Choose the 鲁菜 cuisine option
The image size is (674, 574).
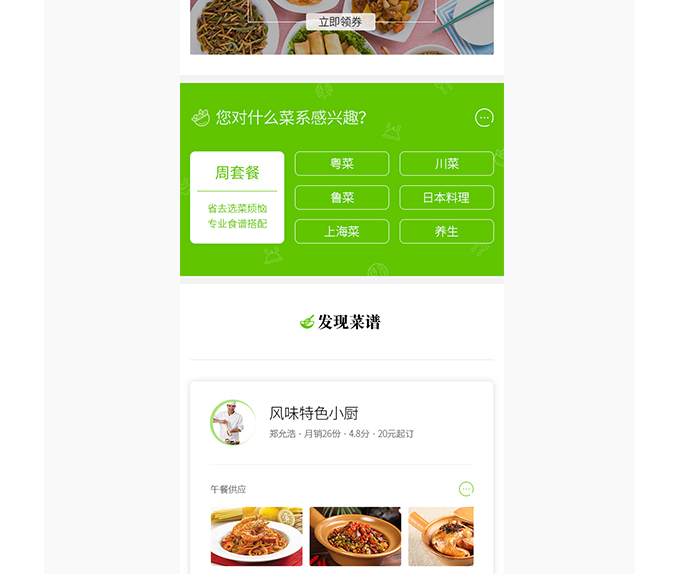click(342, 198)
